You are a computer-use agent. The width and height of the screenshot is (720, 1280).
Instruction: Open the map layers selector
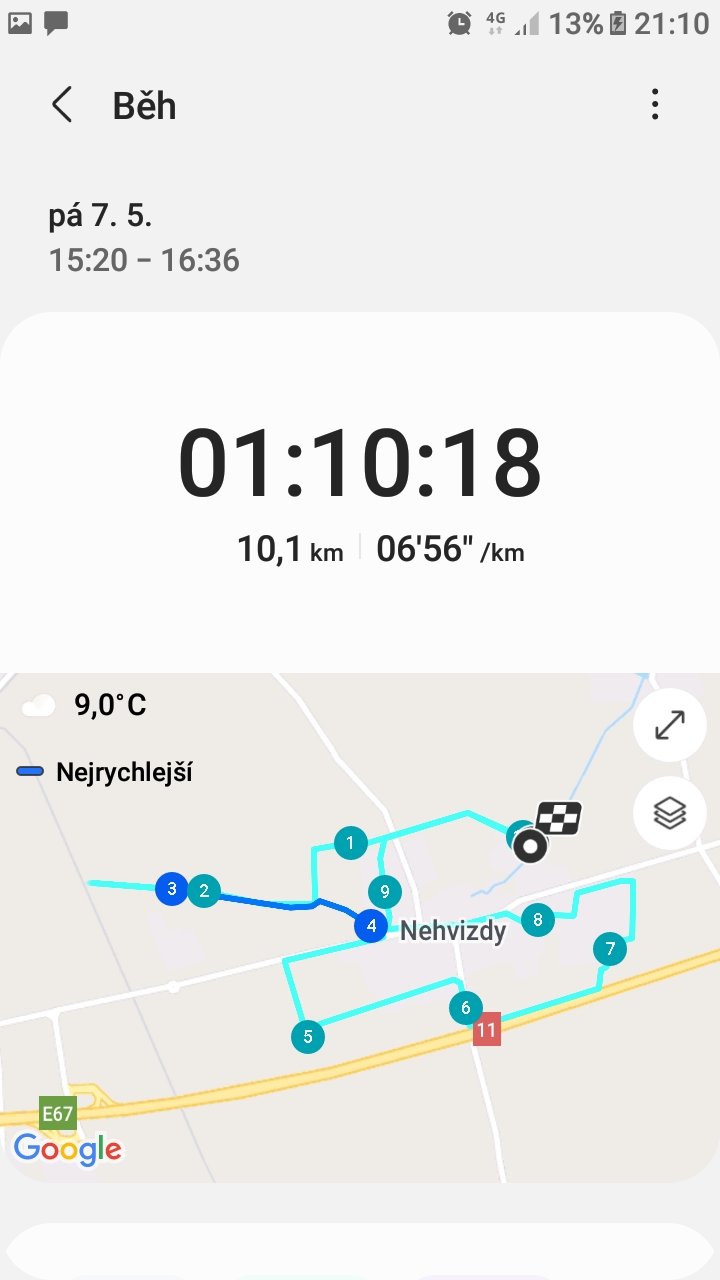[669, 813]
